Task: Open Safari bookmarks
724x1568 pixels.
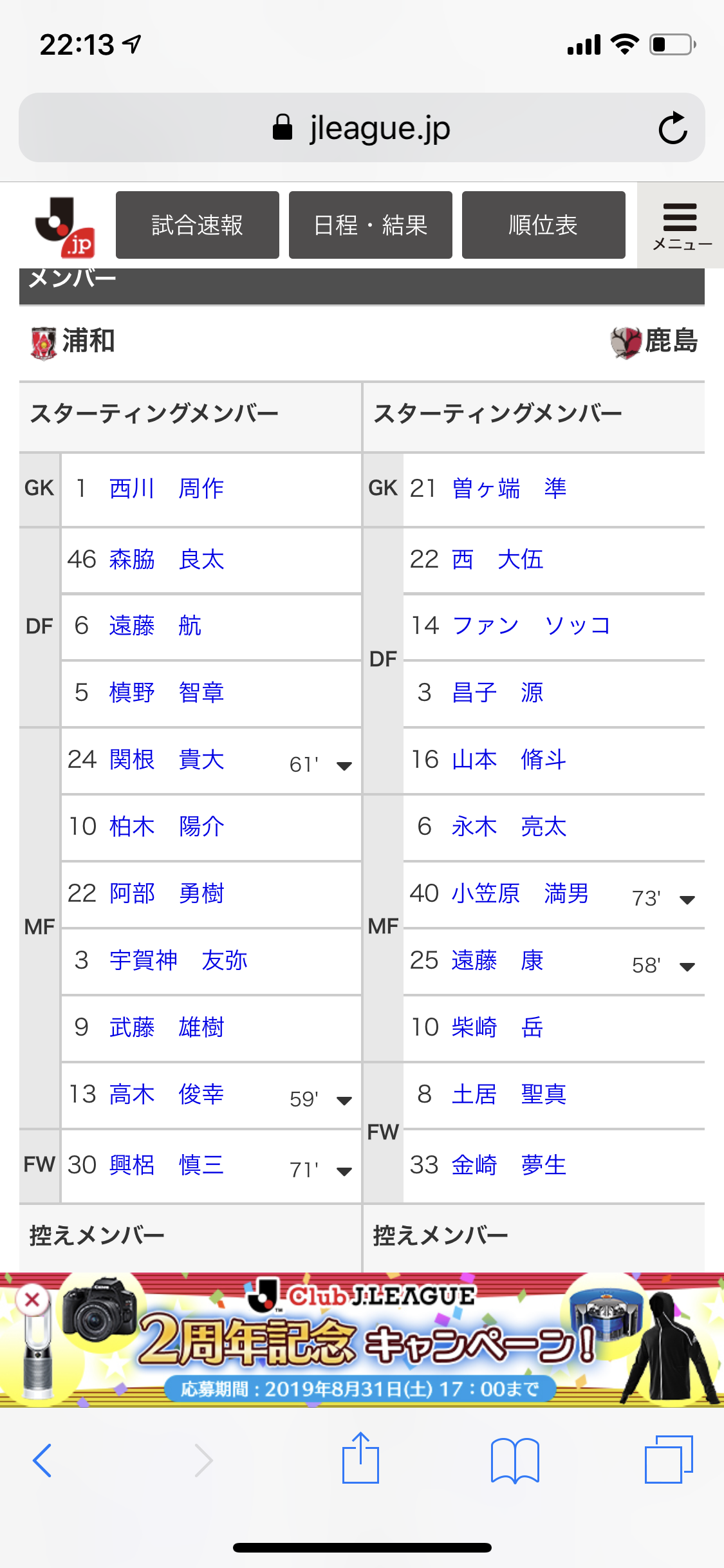Action: click(515, 1461)
